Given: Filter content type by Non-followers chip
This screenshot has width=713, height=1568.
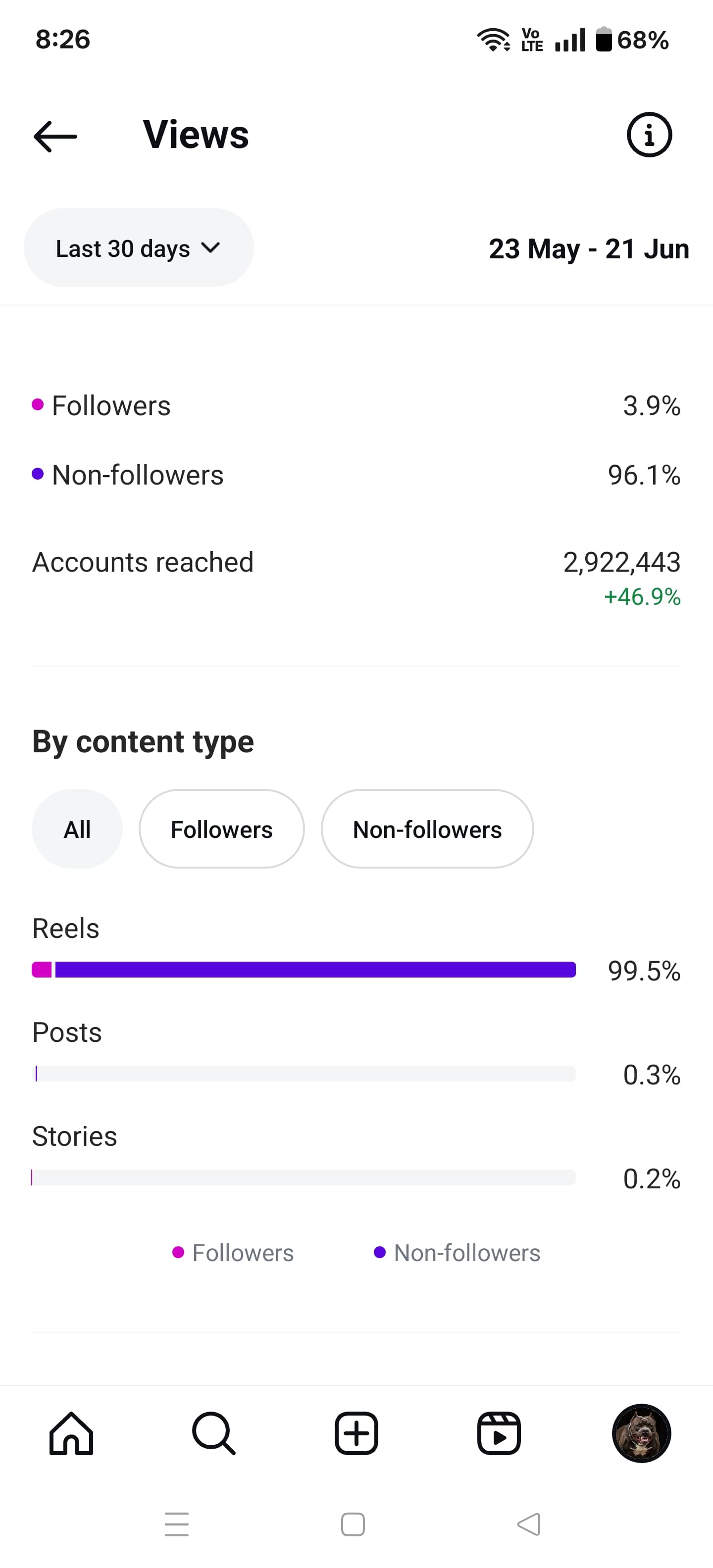Looking at the screenshot, I should point(427,829).
